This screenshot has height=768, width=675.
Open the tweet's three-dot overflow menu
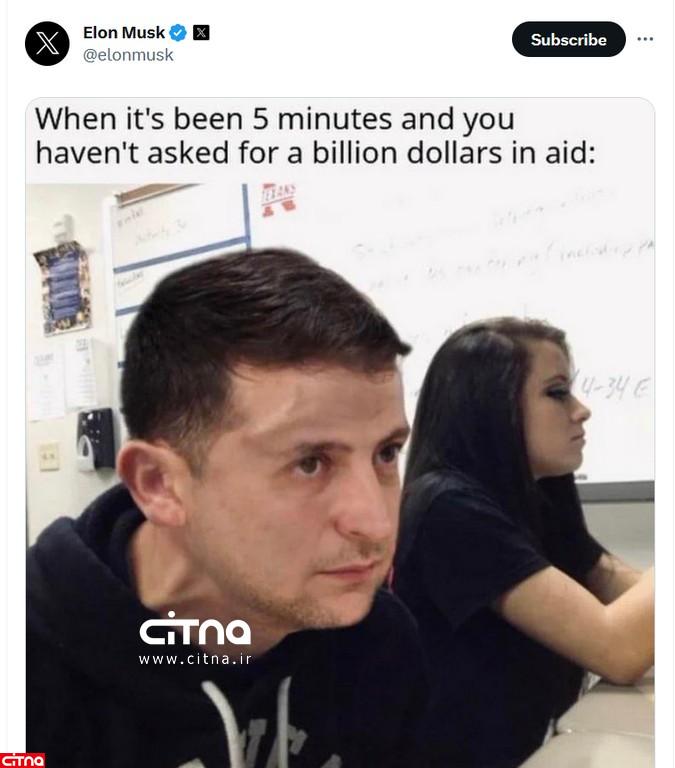tap(645, 39)
